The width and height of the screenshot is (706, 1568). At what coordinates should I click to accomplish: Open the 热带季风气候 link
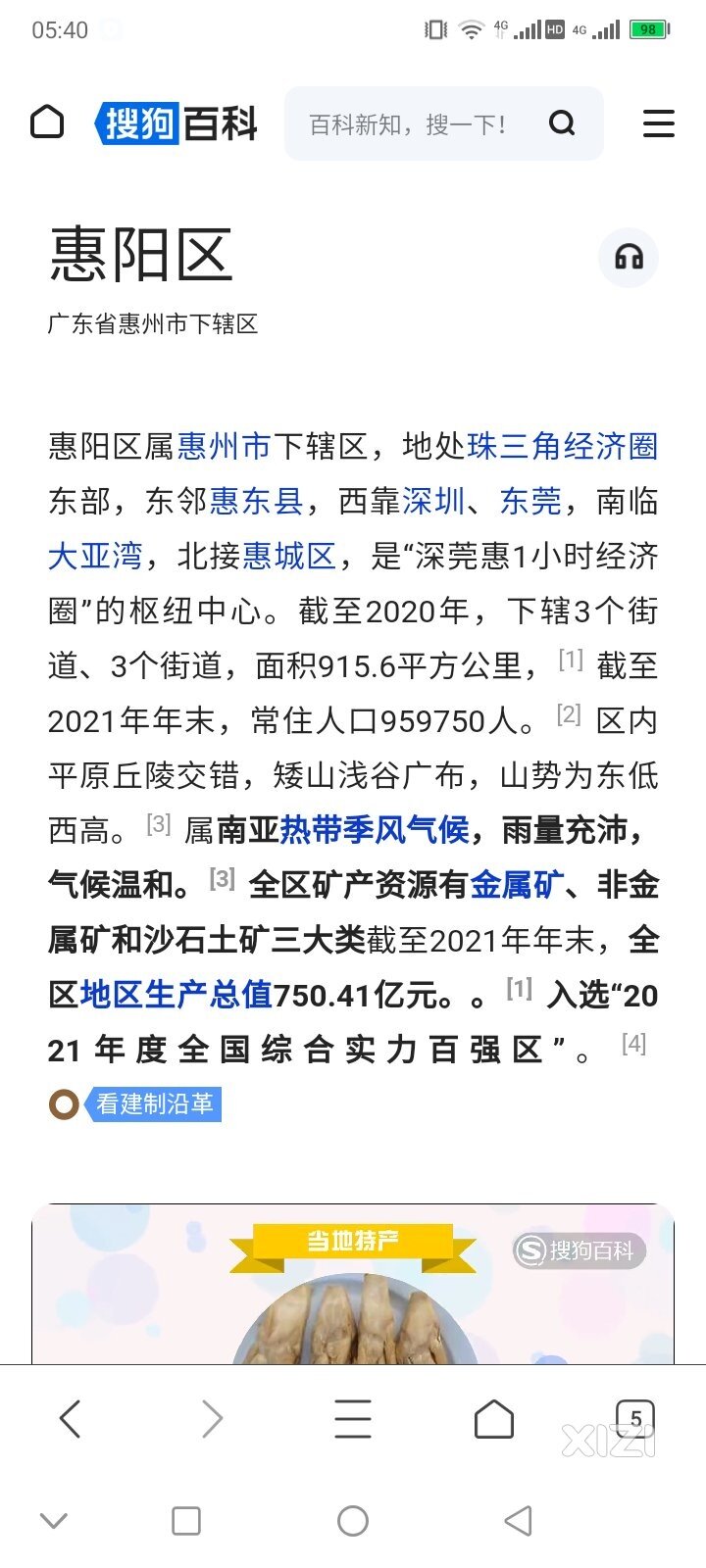[x=375, y=831]
